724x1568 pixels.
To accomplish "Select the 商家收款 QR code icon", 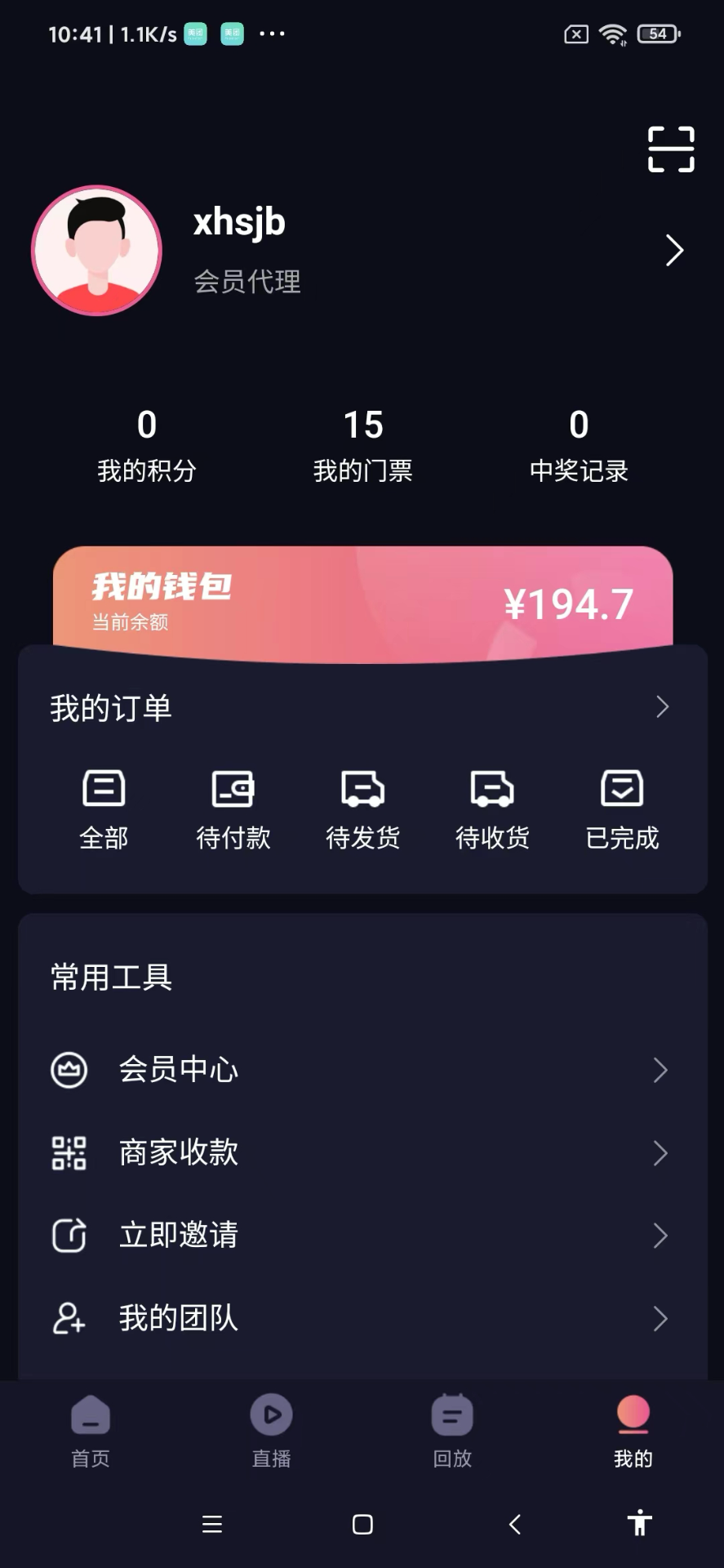I will click(x=69, y=1152).
